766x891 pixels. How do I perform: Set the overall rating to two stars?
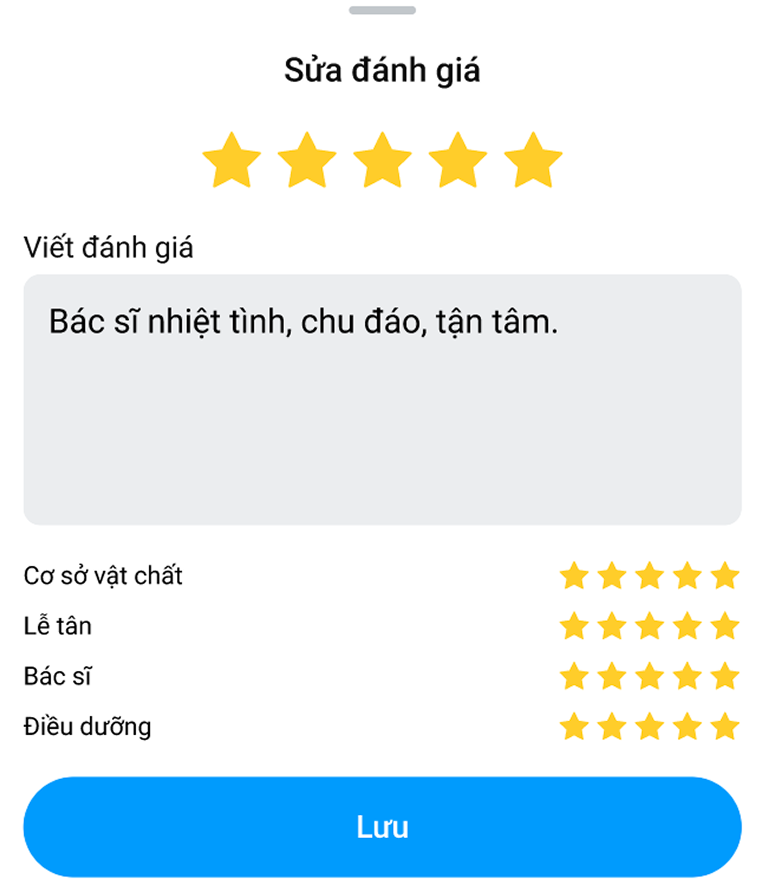(x=307, y=161)
